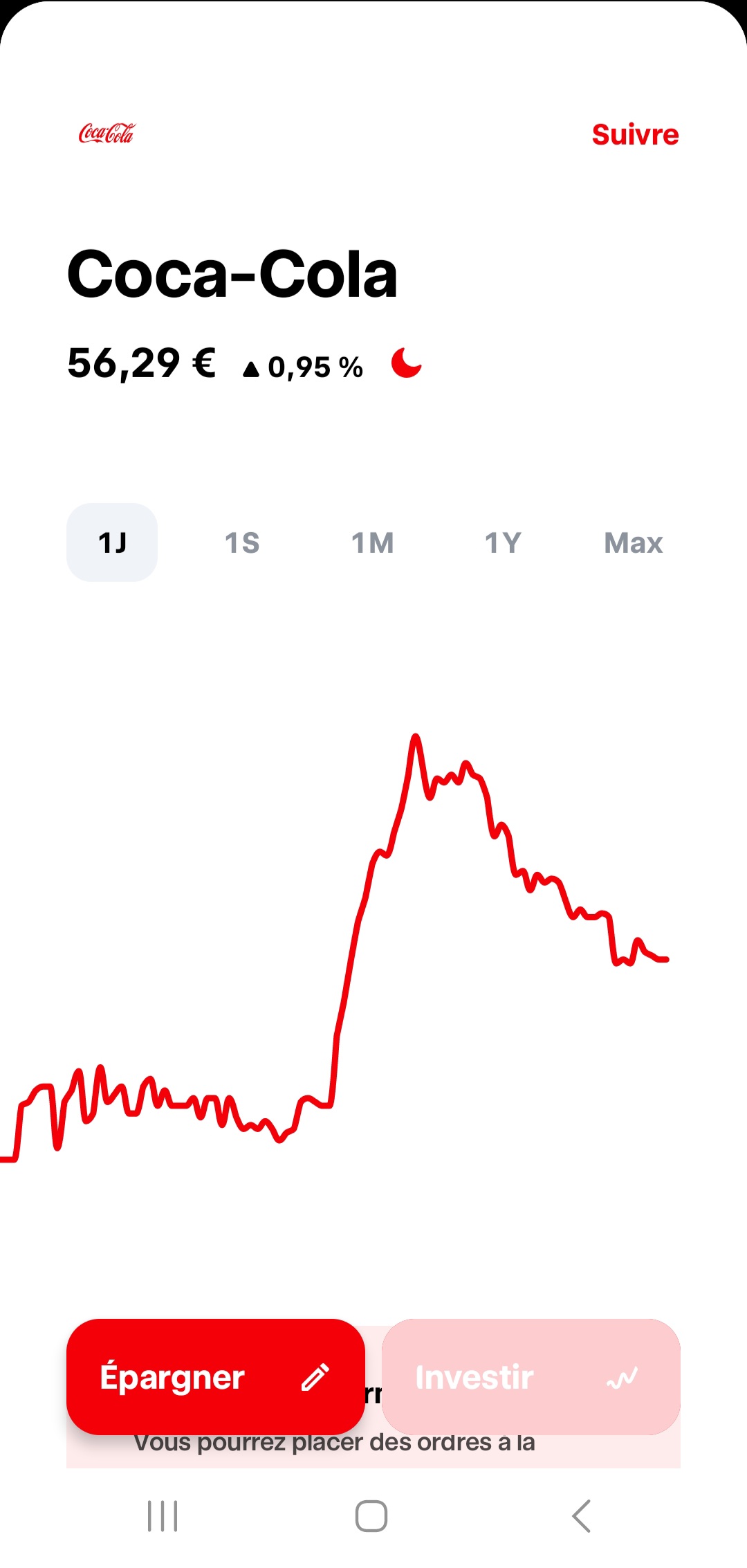Switch chart to 1S range

[242, 543]
